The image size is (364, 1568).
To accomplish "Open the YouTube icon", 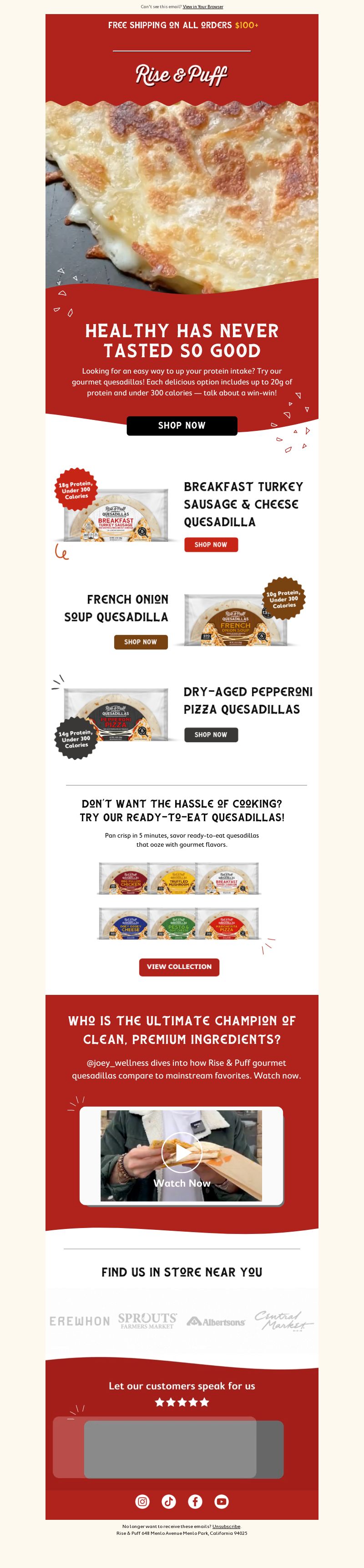I will tap(222, 1502).
